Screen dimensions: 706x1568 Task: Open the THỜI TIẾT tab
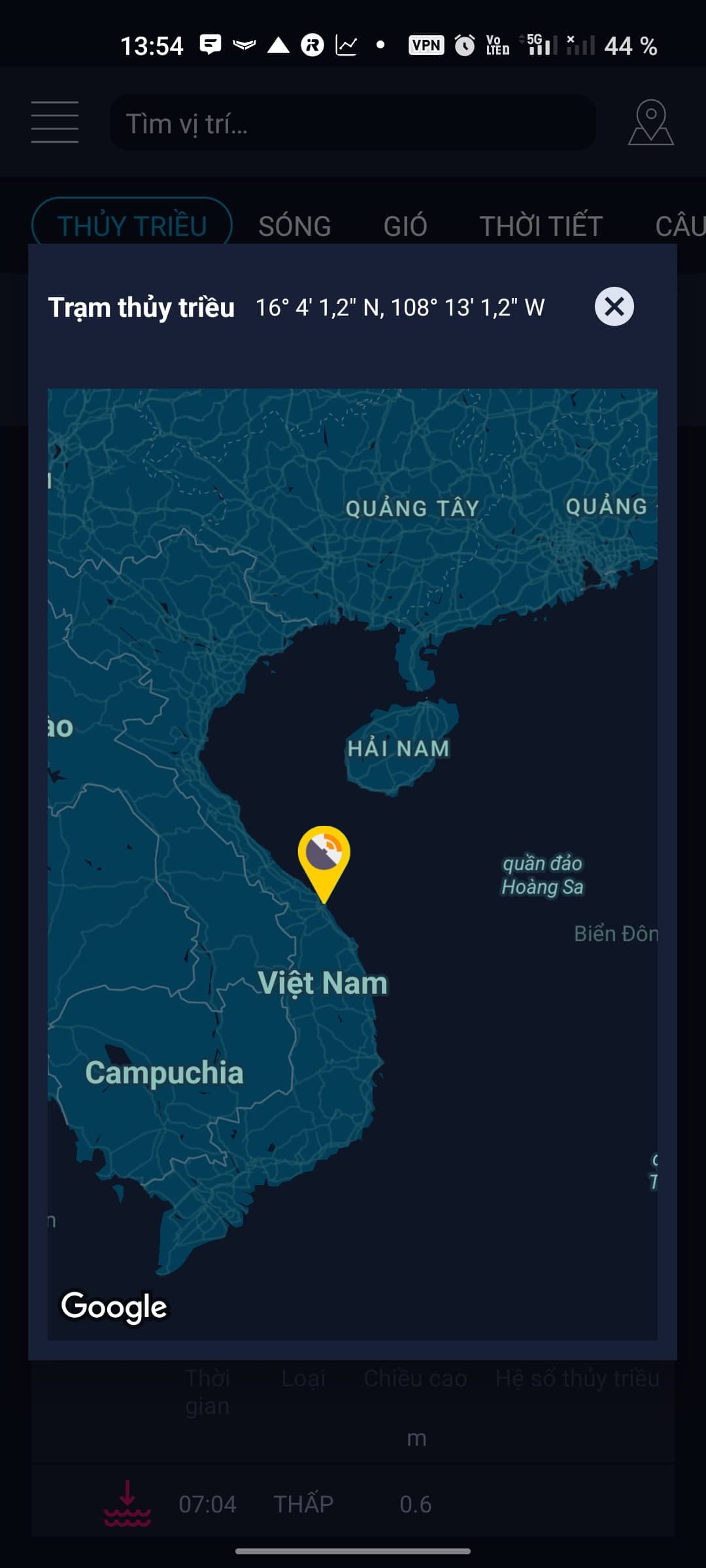point(541,225)
